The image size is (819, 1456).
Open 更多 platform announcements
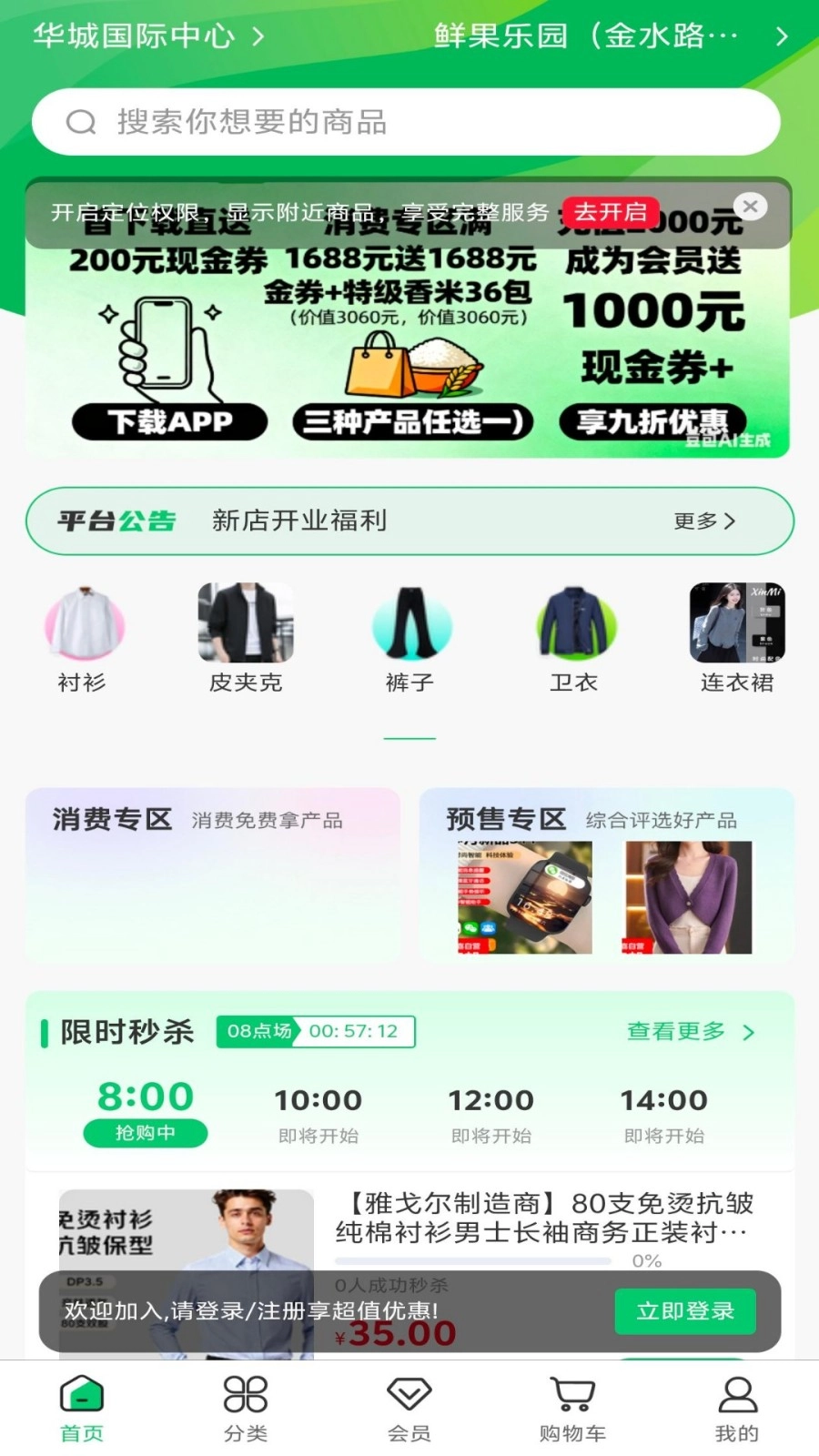(x=705, y=521)
